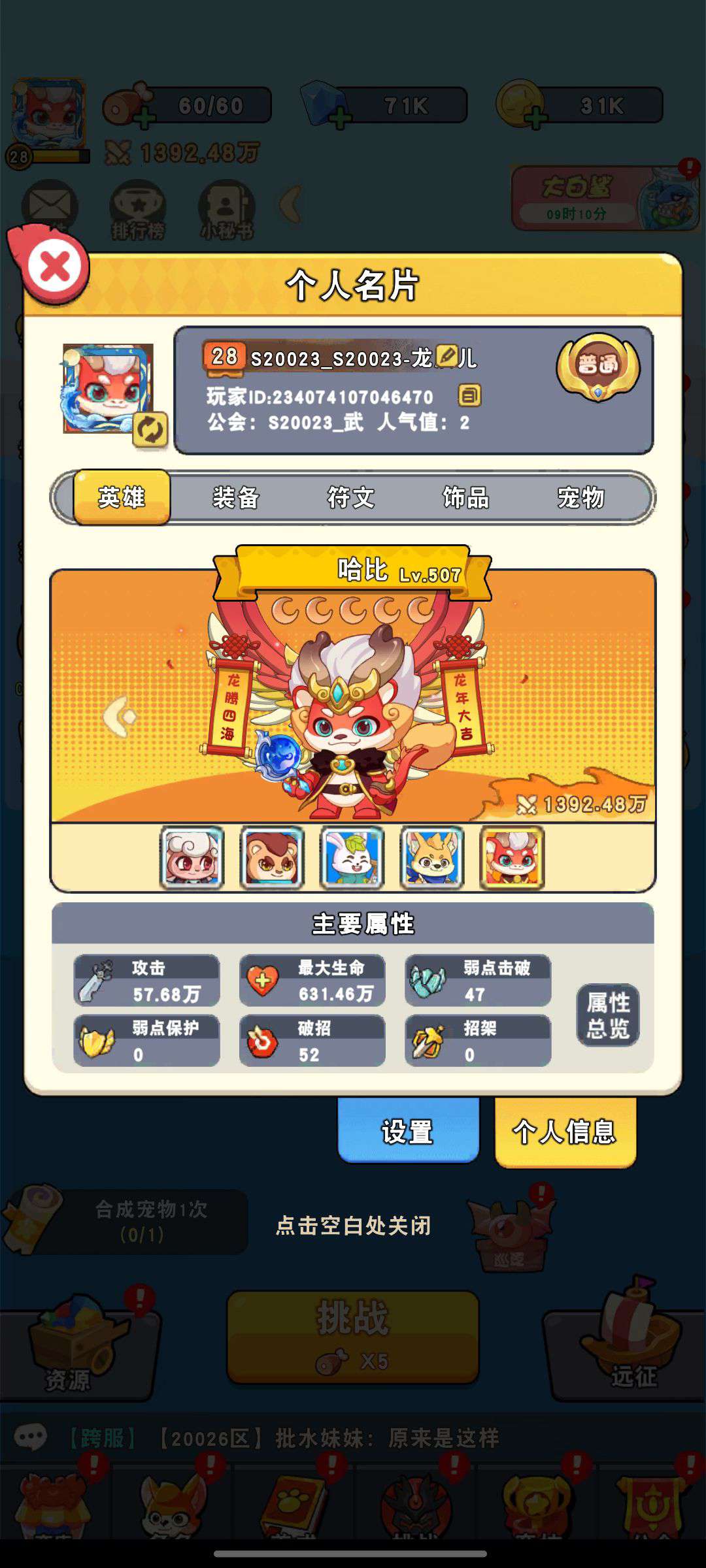Select the 英雄 tab
The width and height of the screenshot is (706, 1568).
[x=122, y=498]
